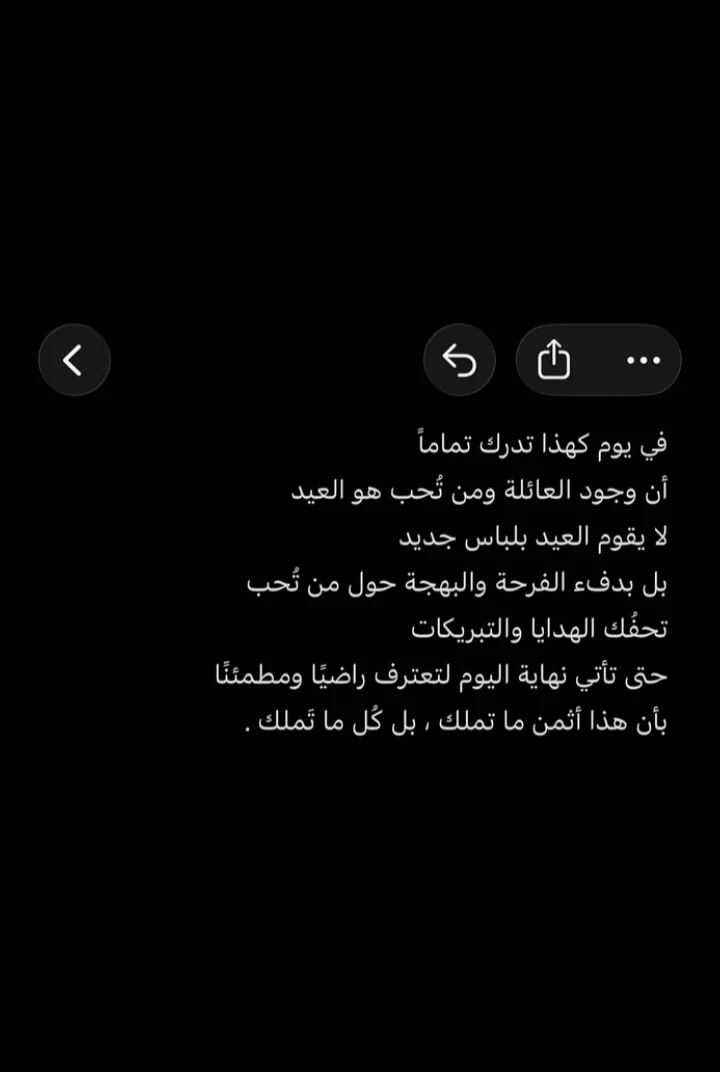Go back using the left chevron

[x=74, y=360]
